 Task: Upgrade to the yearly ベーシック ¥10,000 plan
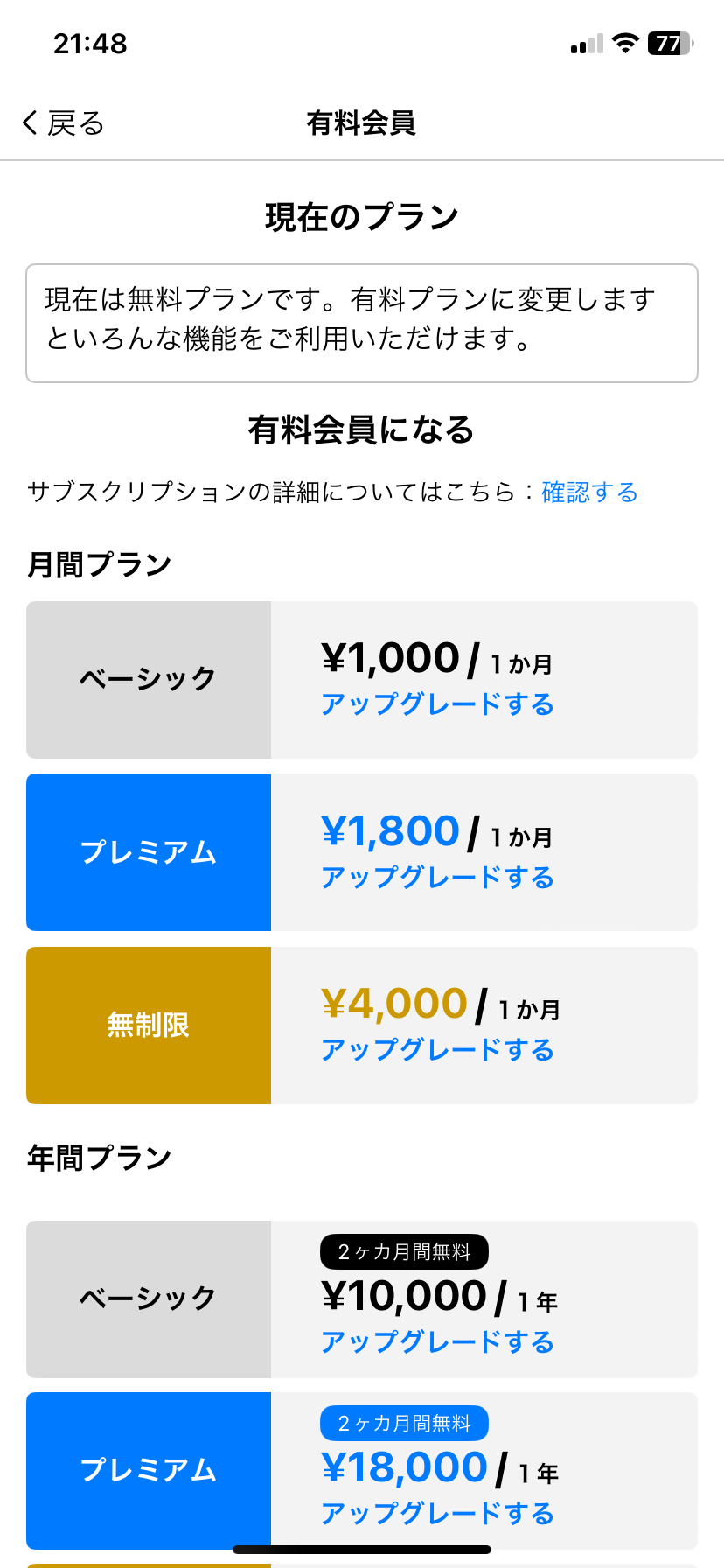[437, 1342]
